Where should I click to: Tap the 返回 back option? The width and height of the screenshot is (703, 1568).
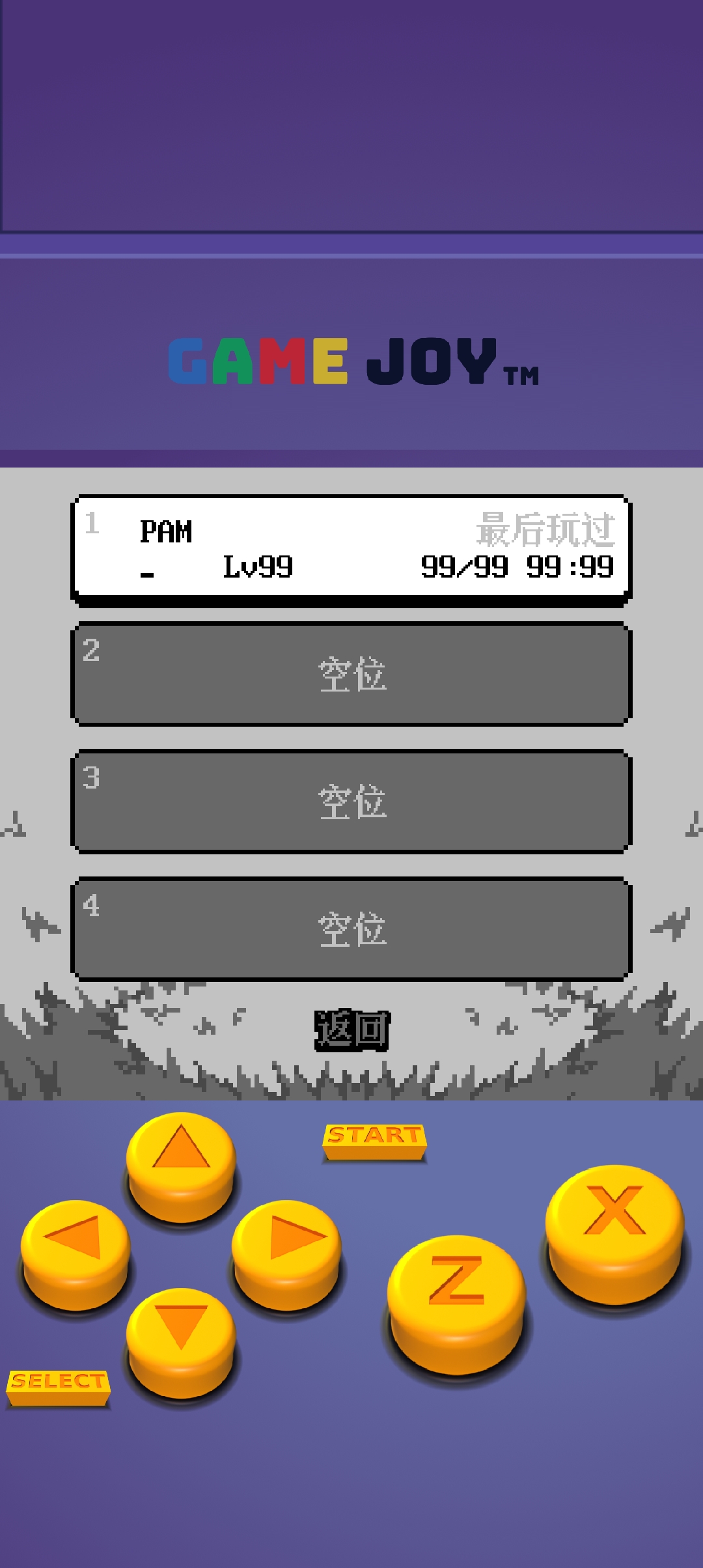pos(352,1030)
